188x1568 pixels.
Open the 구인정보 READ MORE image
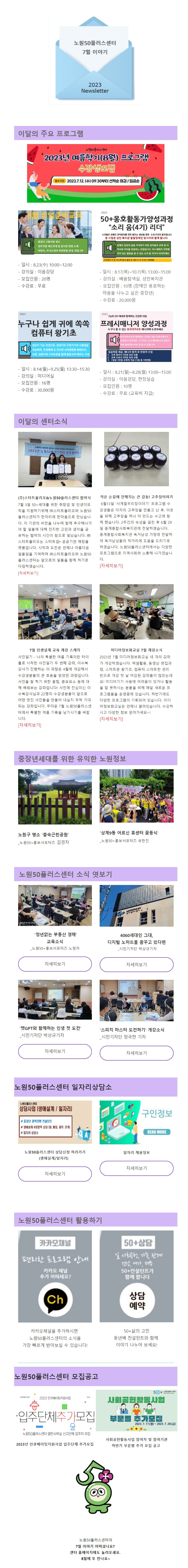136,1122
